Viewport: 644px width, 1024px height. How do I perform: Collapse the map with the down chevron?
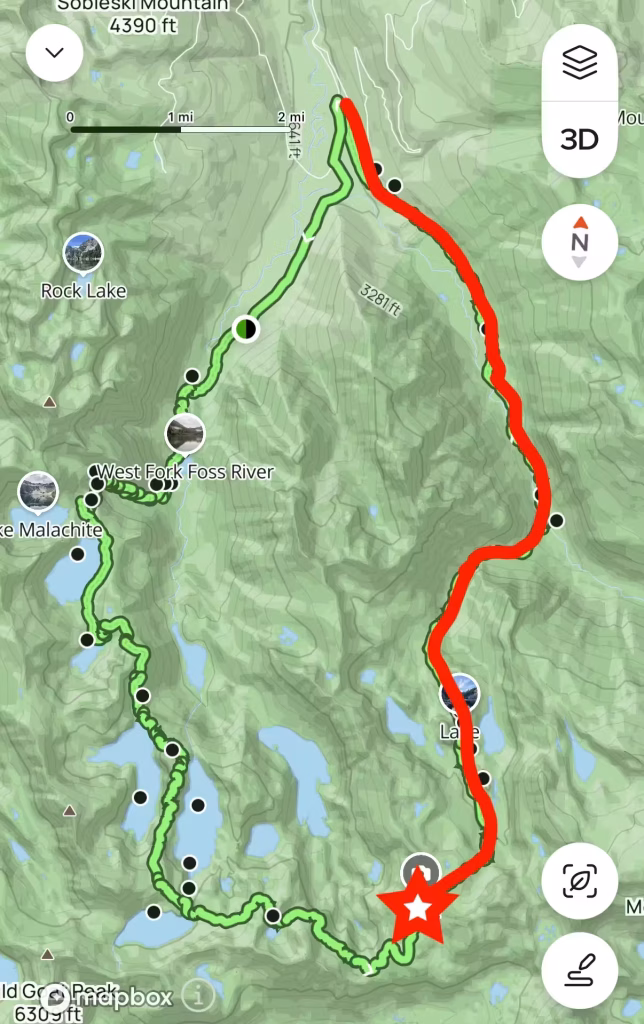tap(54, 53)
